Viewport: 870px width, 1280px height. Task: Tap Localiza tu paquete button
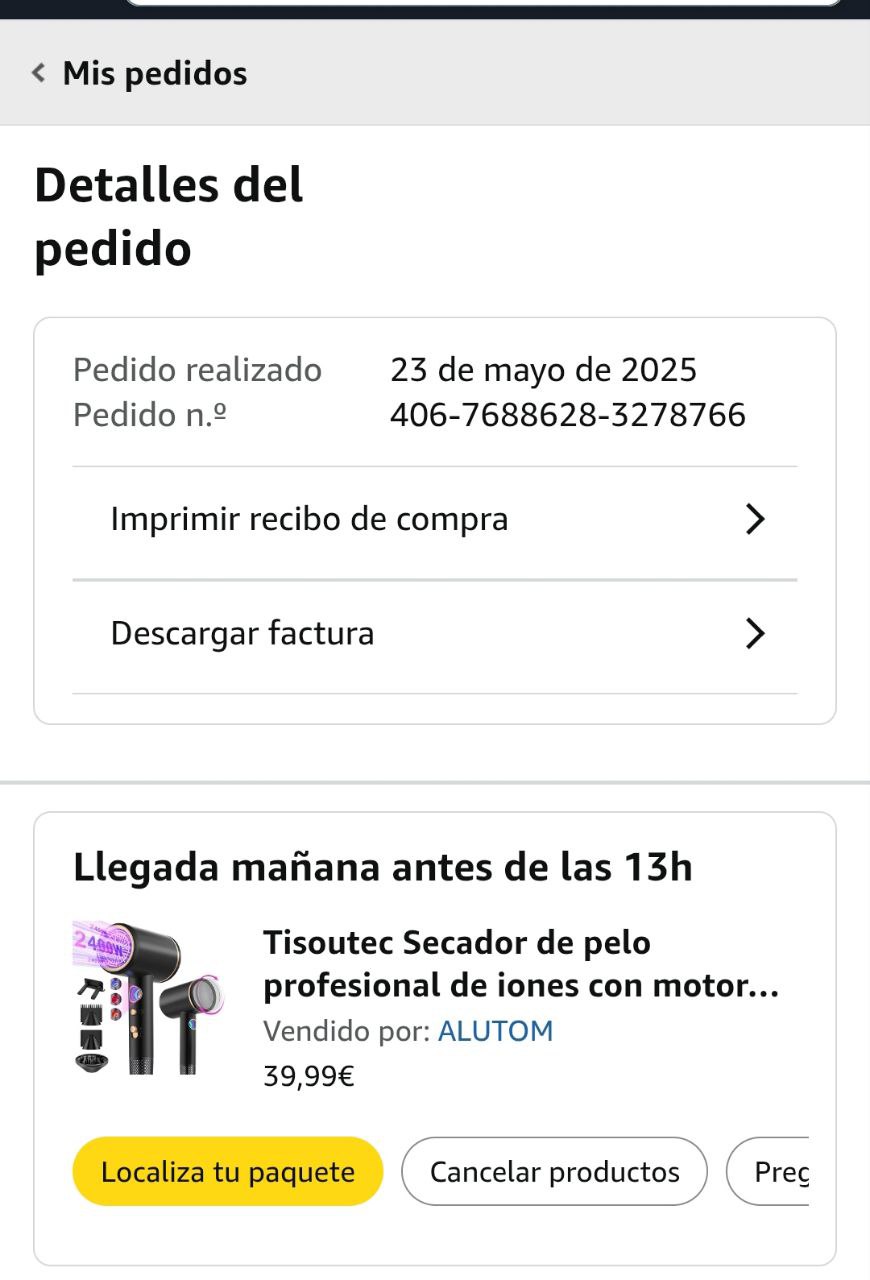point(228,1172)
